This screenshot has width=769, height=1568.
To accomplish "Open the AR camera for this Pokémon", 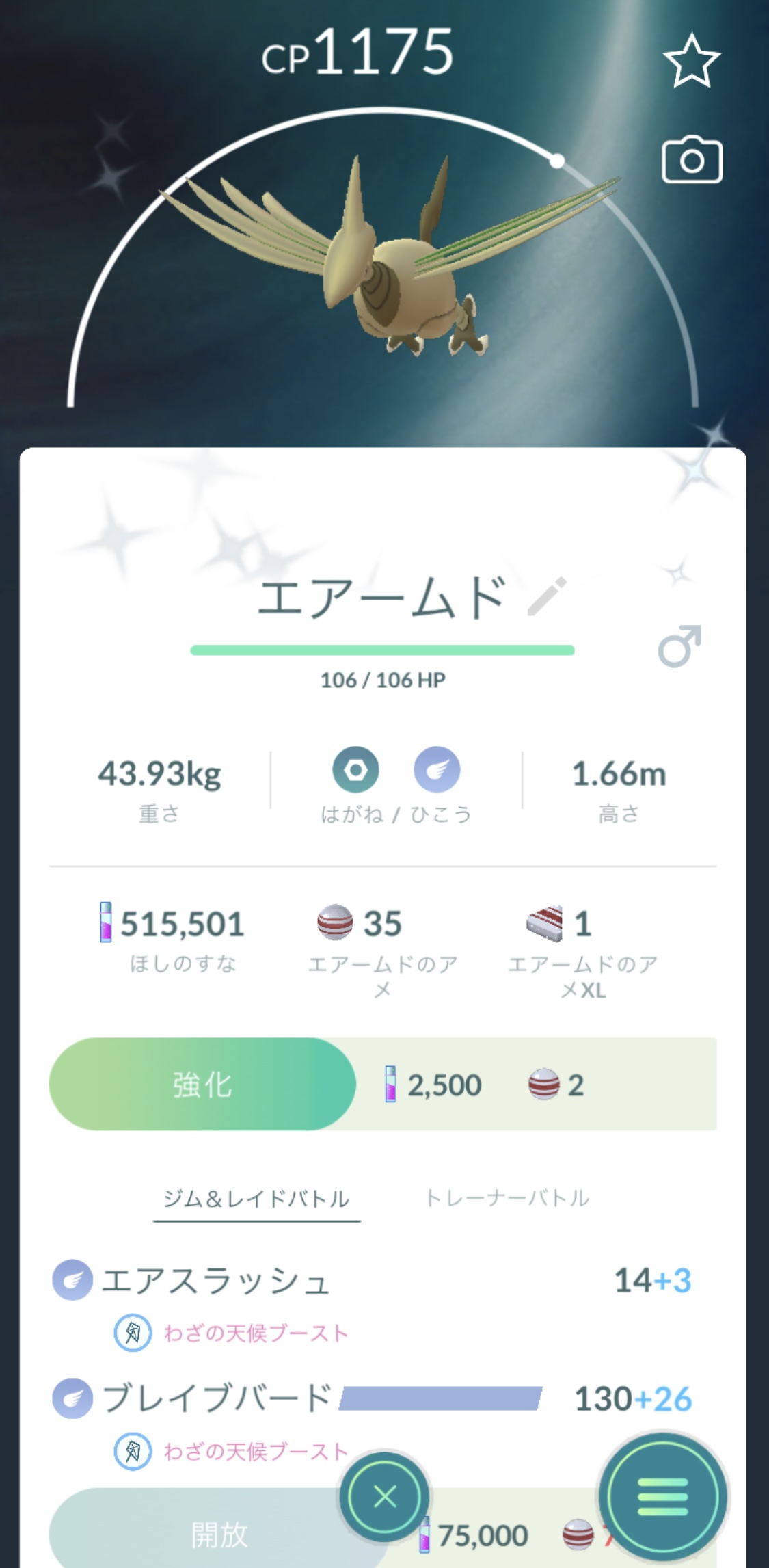I will tap(691, 161).
